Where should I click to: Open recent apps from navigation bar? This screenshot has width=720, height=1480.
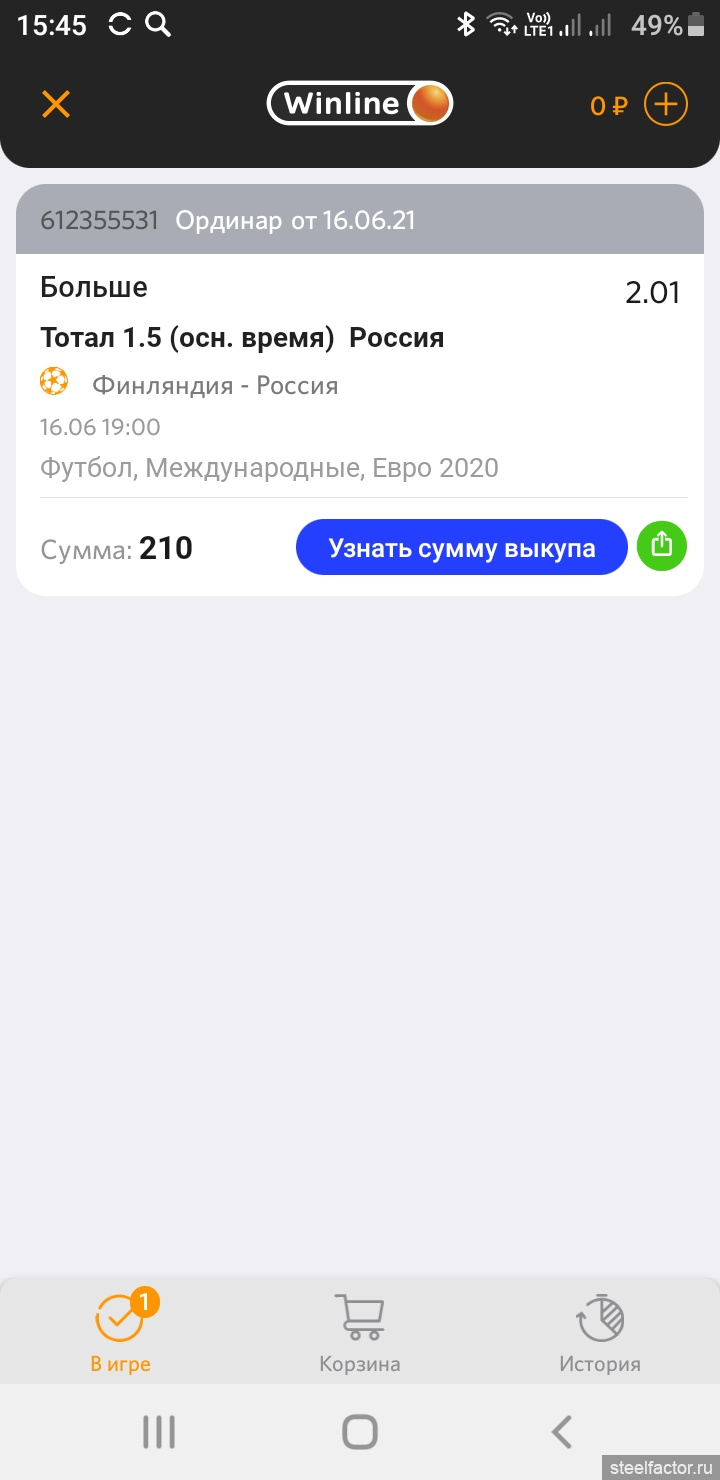click(158, 1432)
